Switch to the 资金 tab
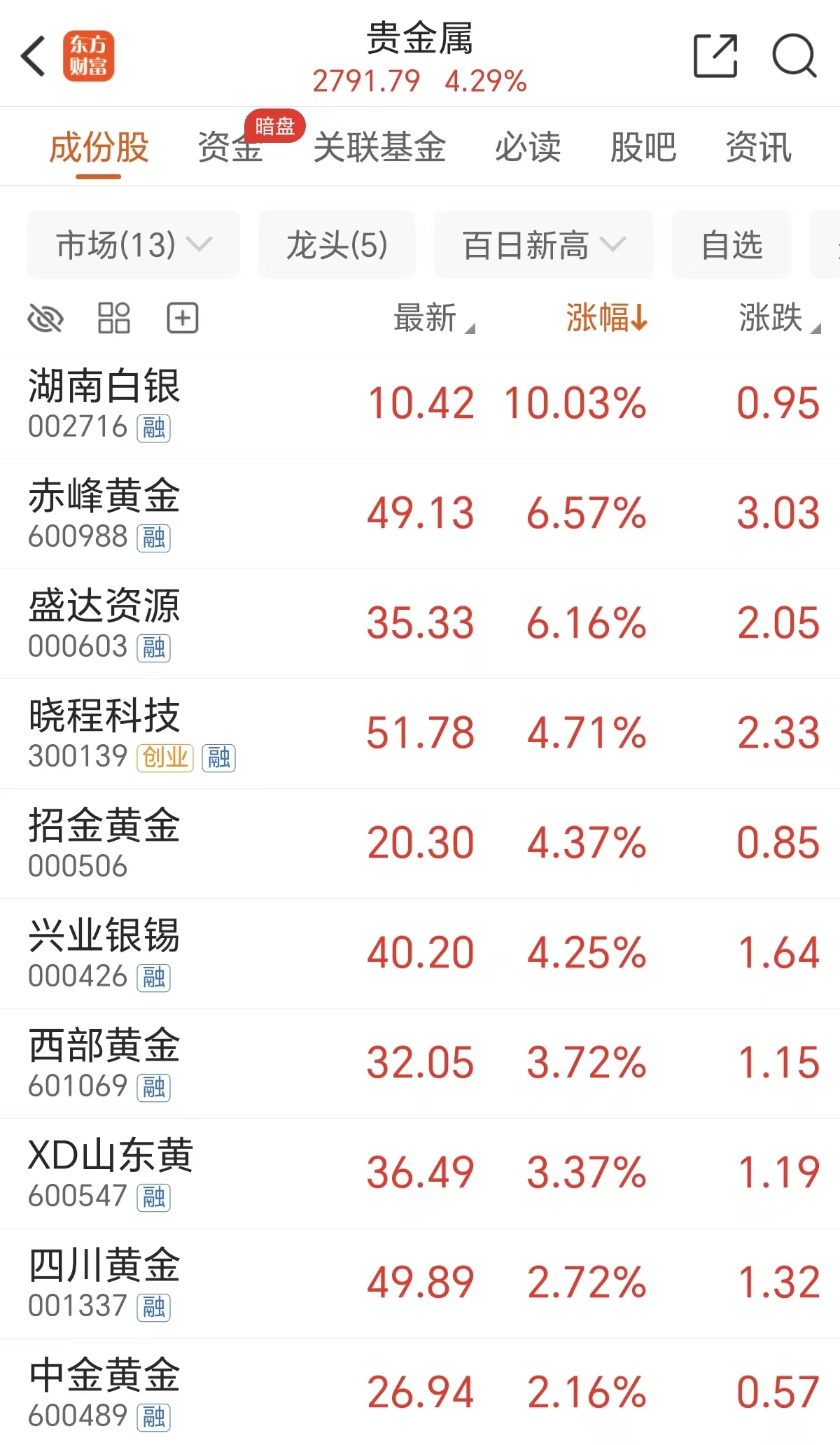Viewport: 840px width, 1445px height. [230, 147]
